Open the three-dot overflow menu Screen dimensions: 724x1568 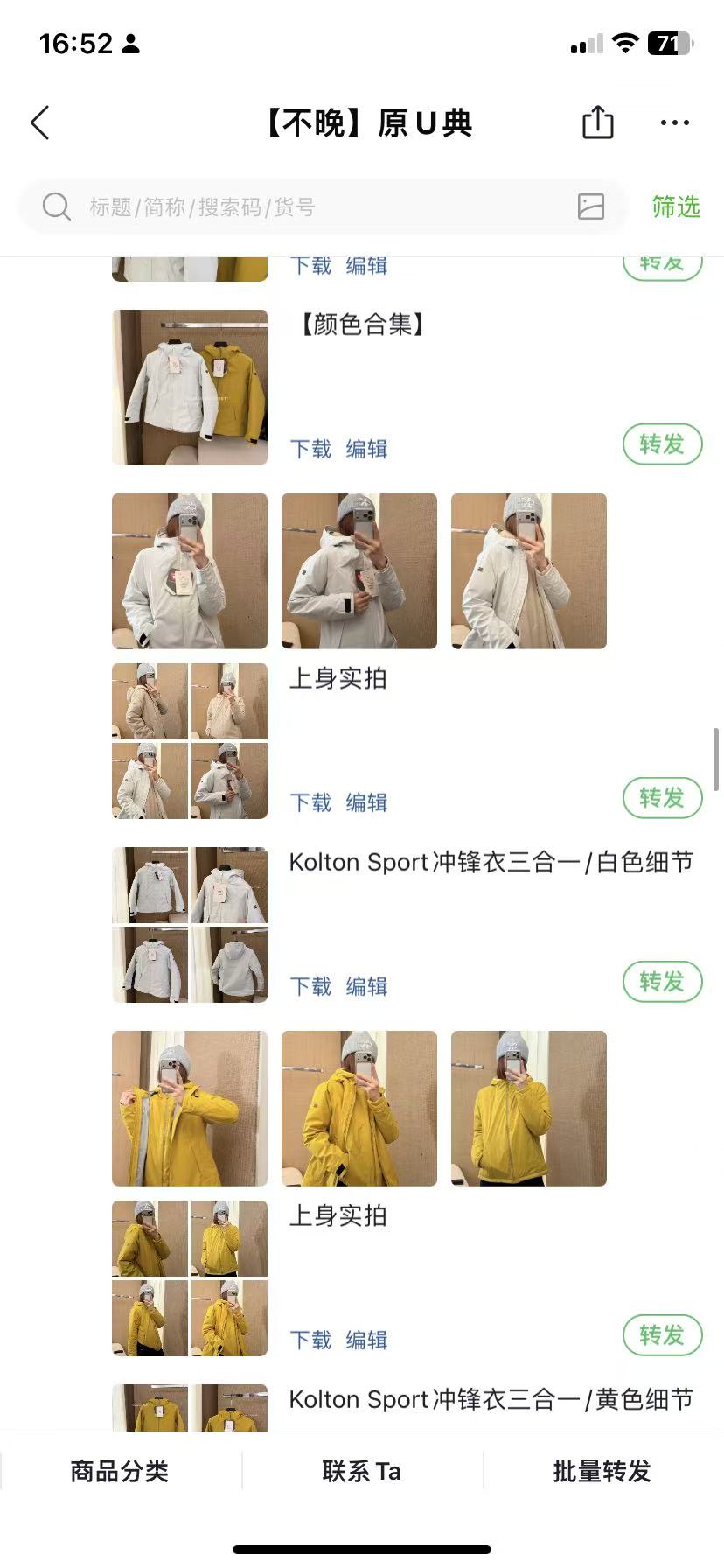click(x=674, y=123)
